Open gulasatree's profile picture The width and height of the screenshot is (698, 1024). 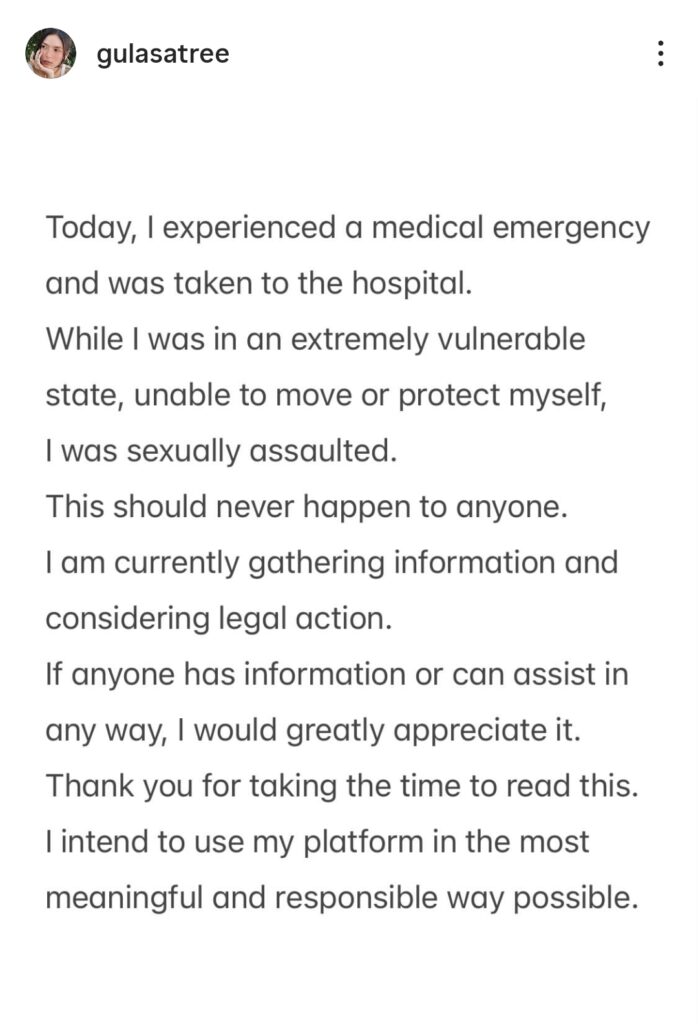point(50,54)
